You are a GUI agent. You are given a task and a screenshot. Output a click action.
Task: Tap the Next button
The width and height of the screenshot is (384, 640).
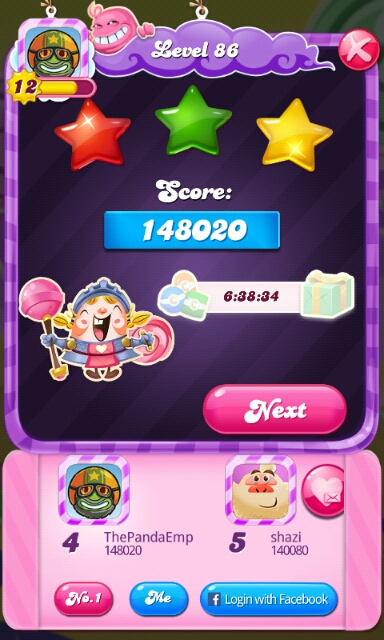(275, 410)
